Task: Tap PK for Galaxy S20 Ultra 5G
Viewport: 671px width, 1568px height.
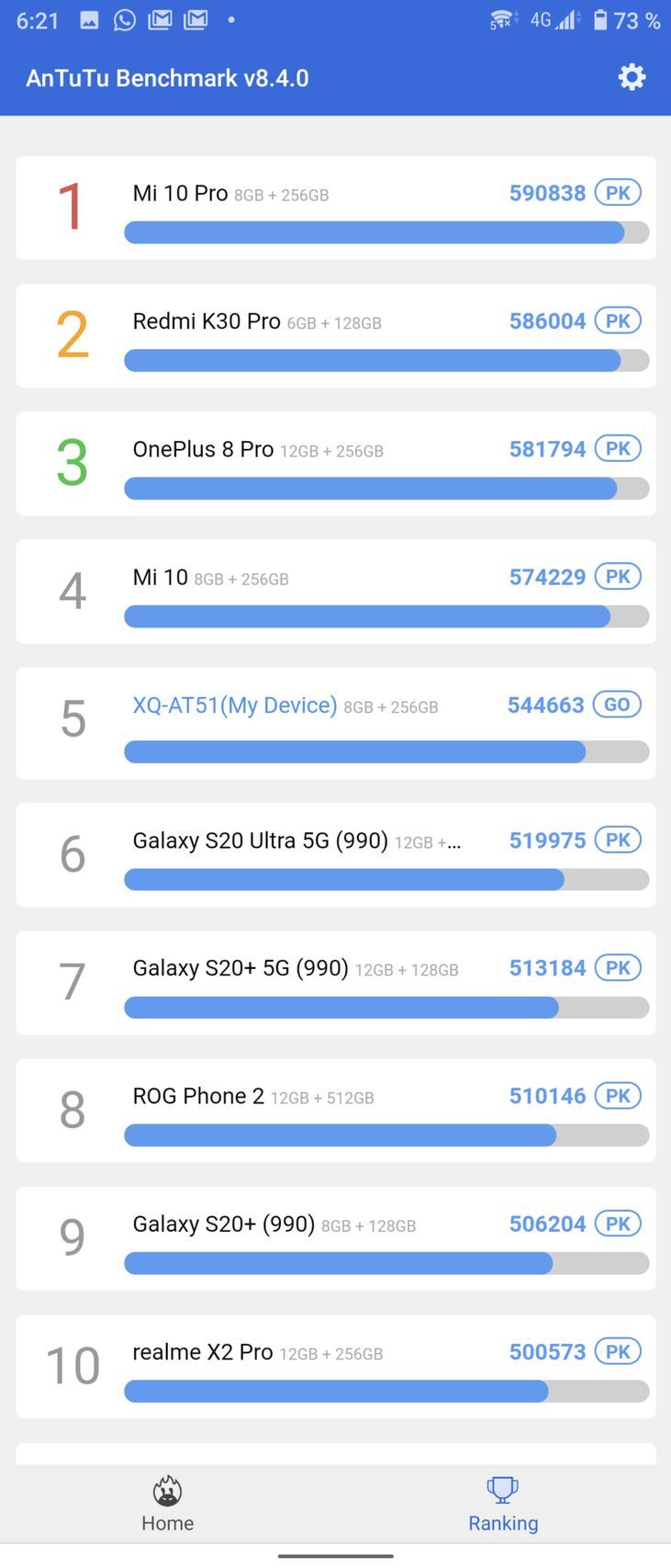Action: pos(618,840)
